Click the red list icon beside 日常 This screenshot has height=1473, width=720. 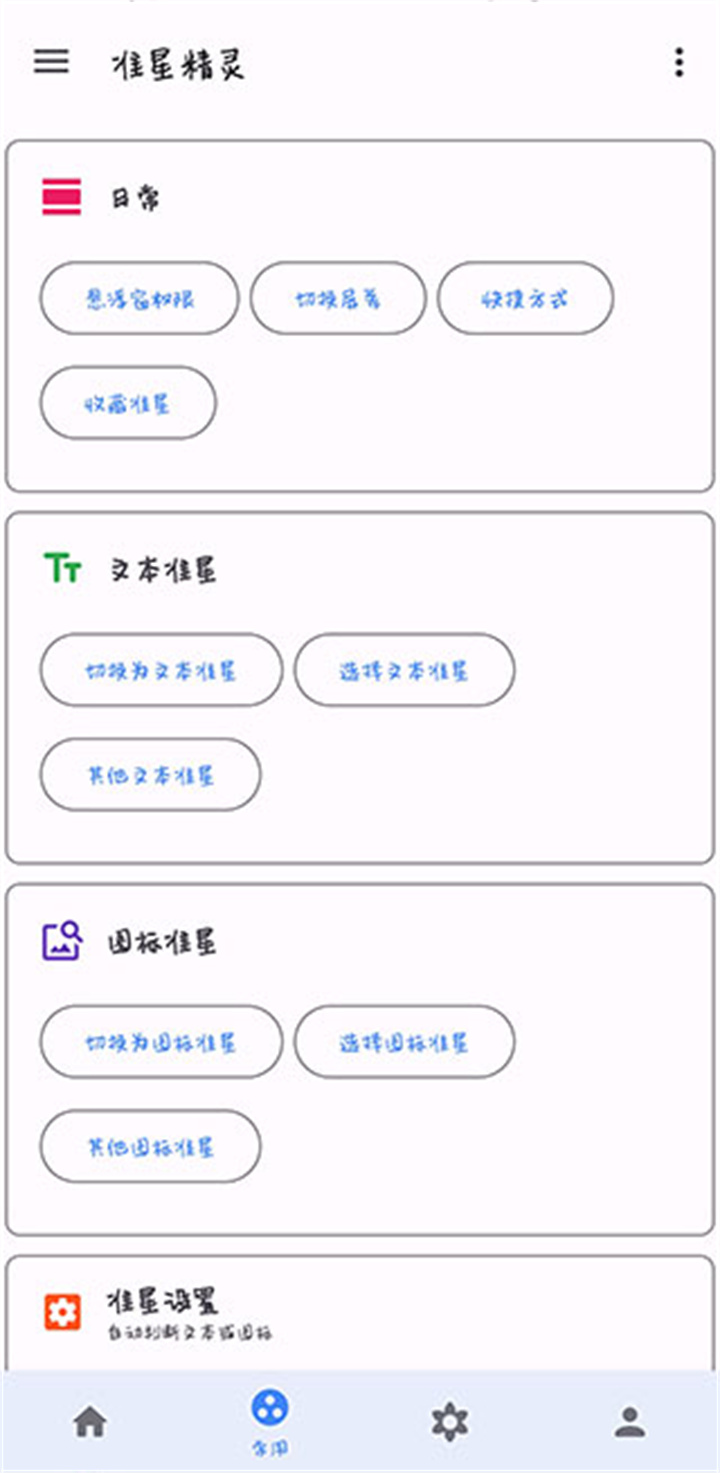point(62,198)
